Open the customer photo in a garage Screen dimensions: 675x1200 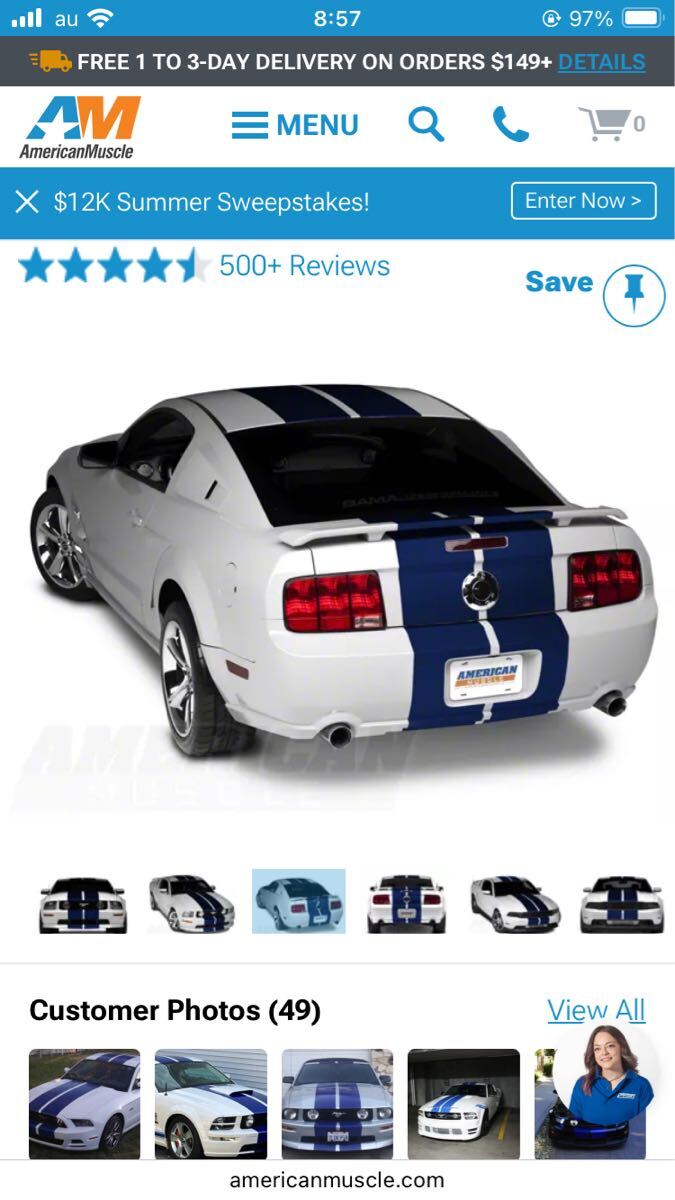click(x=463, y=1103)
